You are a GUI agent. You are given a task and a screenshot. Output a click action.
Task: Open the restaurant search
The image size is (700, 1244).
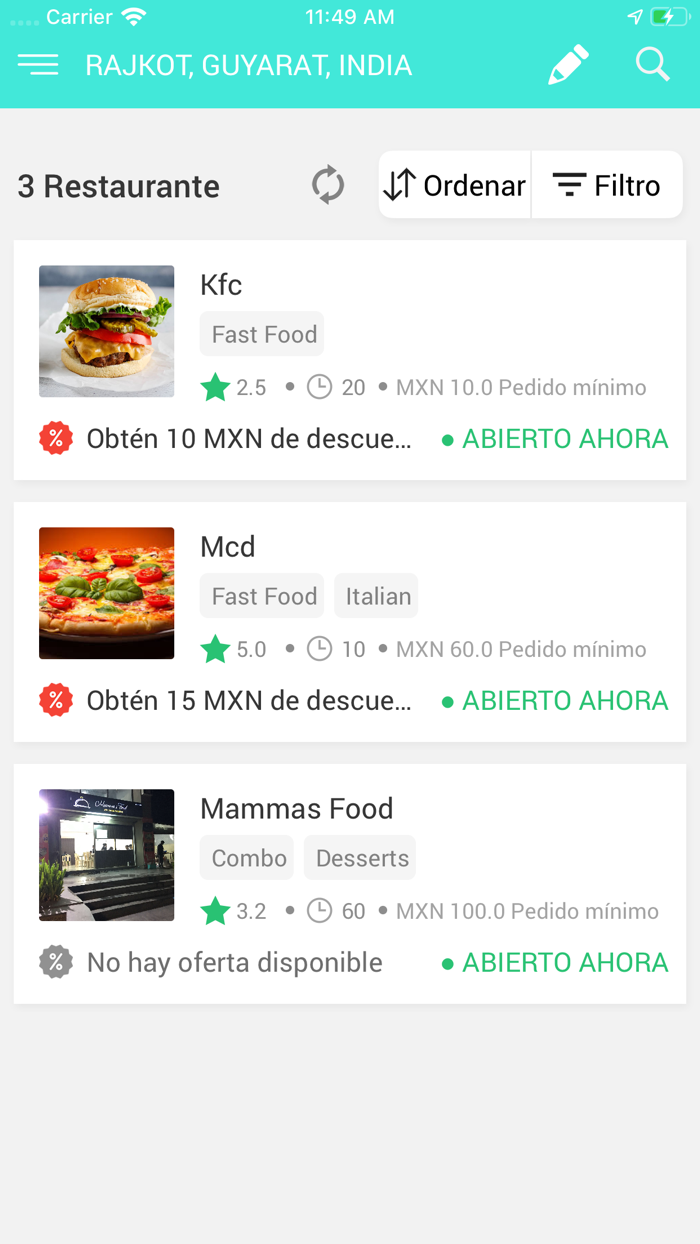(x=653, y=65)
